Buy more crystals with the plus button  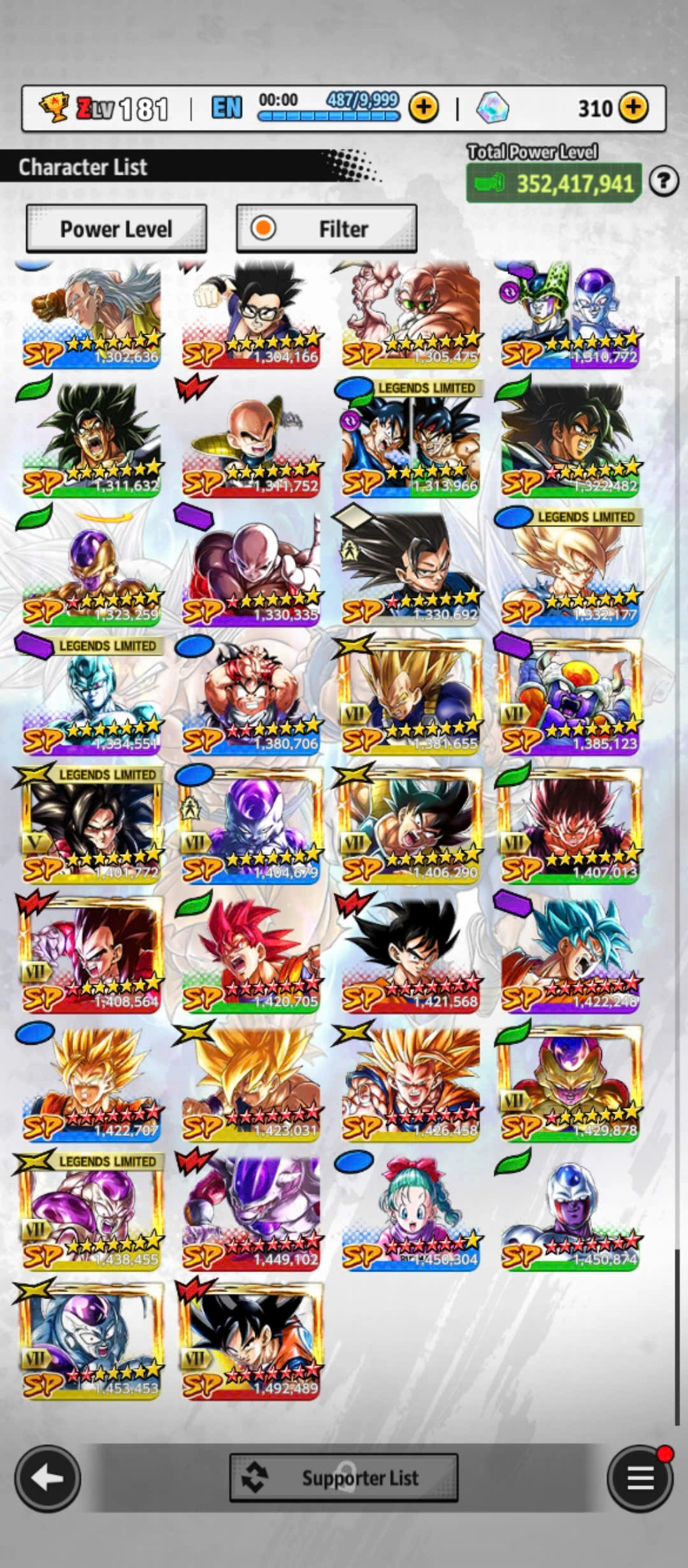[633, 108]
